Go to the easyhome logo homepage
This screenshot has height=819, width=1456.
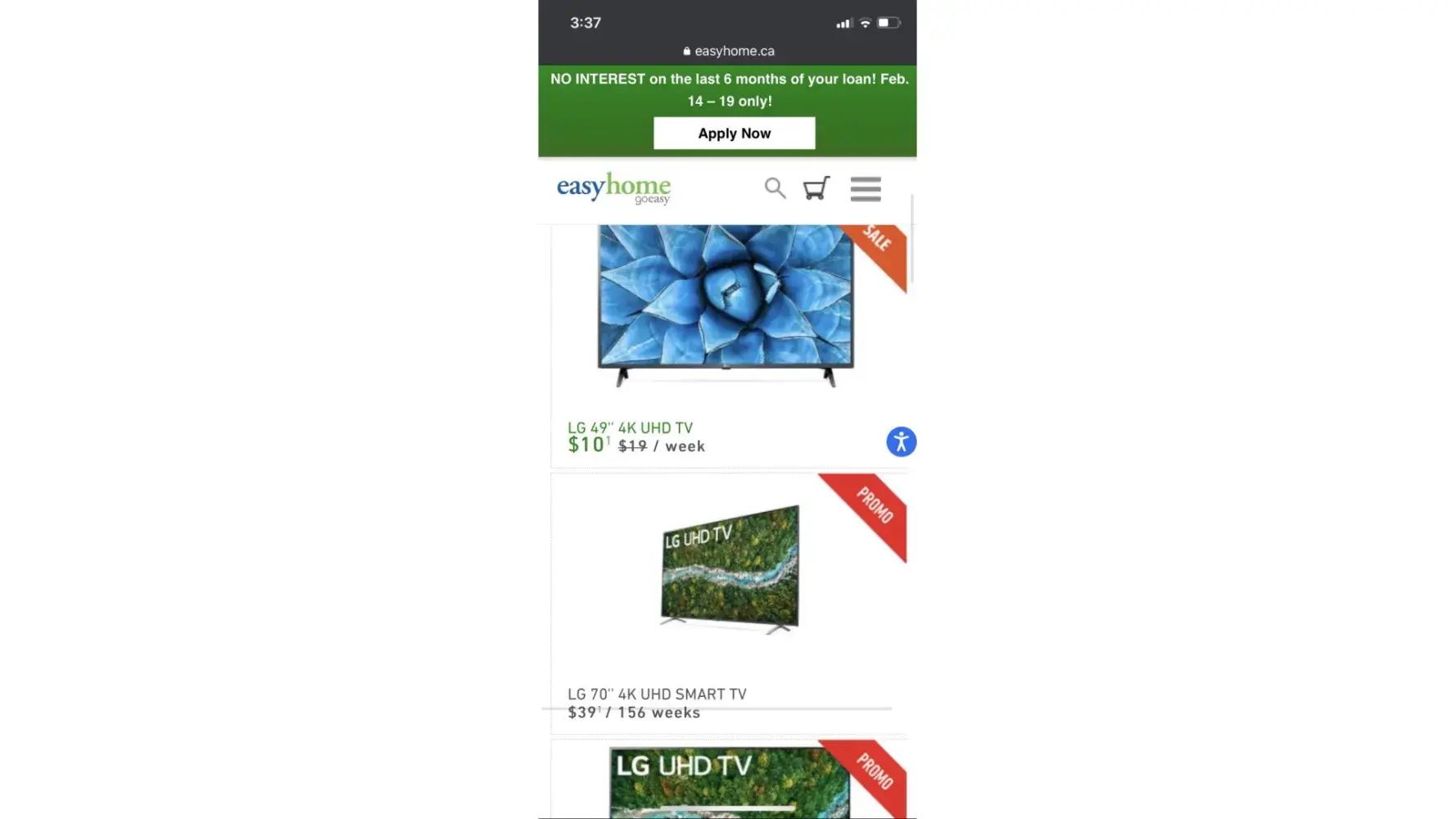(613, 188)
